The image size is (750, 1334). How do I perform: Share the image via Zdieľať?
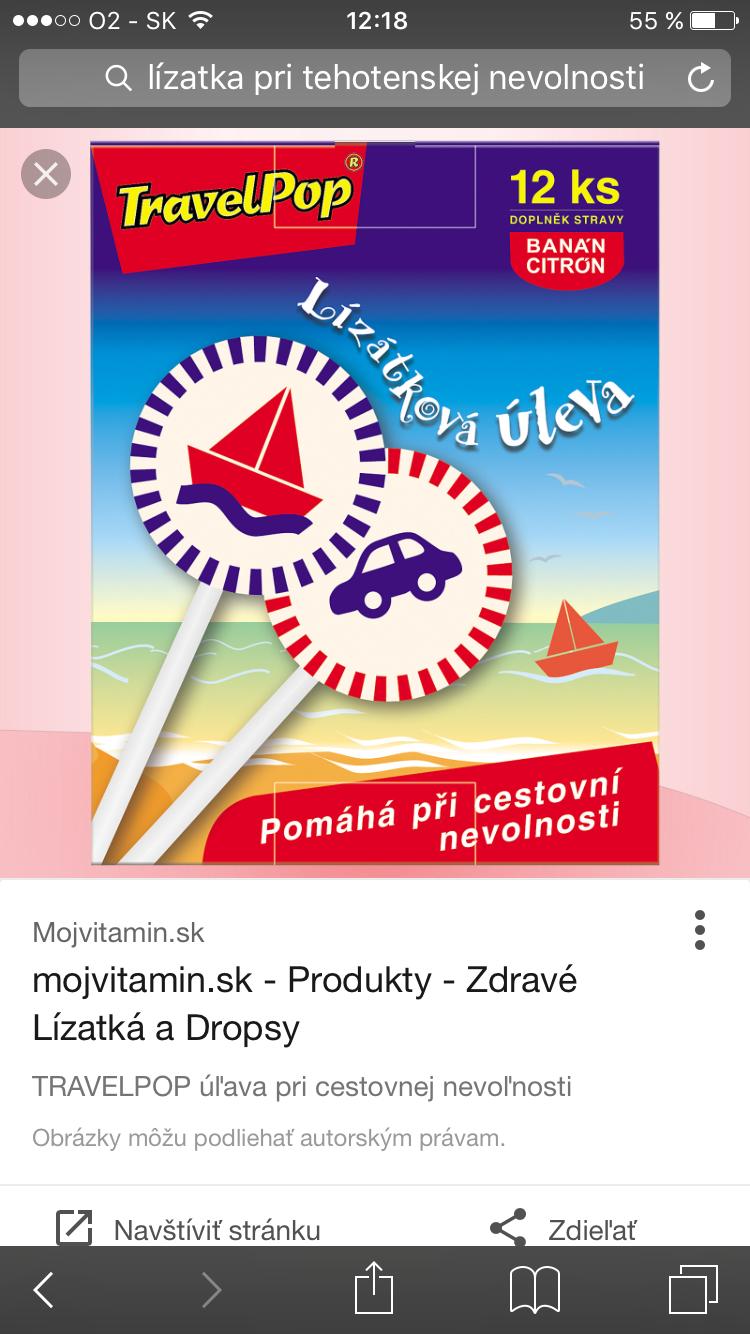click(x=563, y=1229)
